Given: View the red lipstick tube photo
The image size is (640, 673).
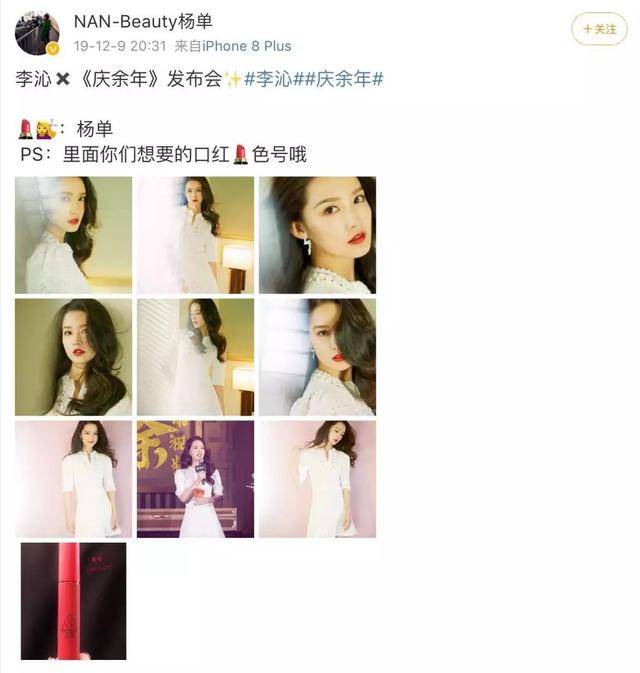Looking at the screenshot, I should (73, 601).
